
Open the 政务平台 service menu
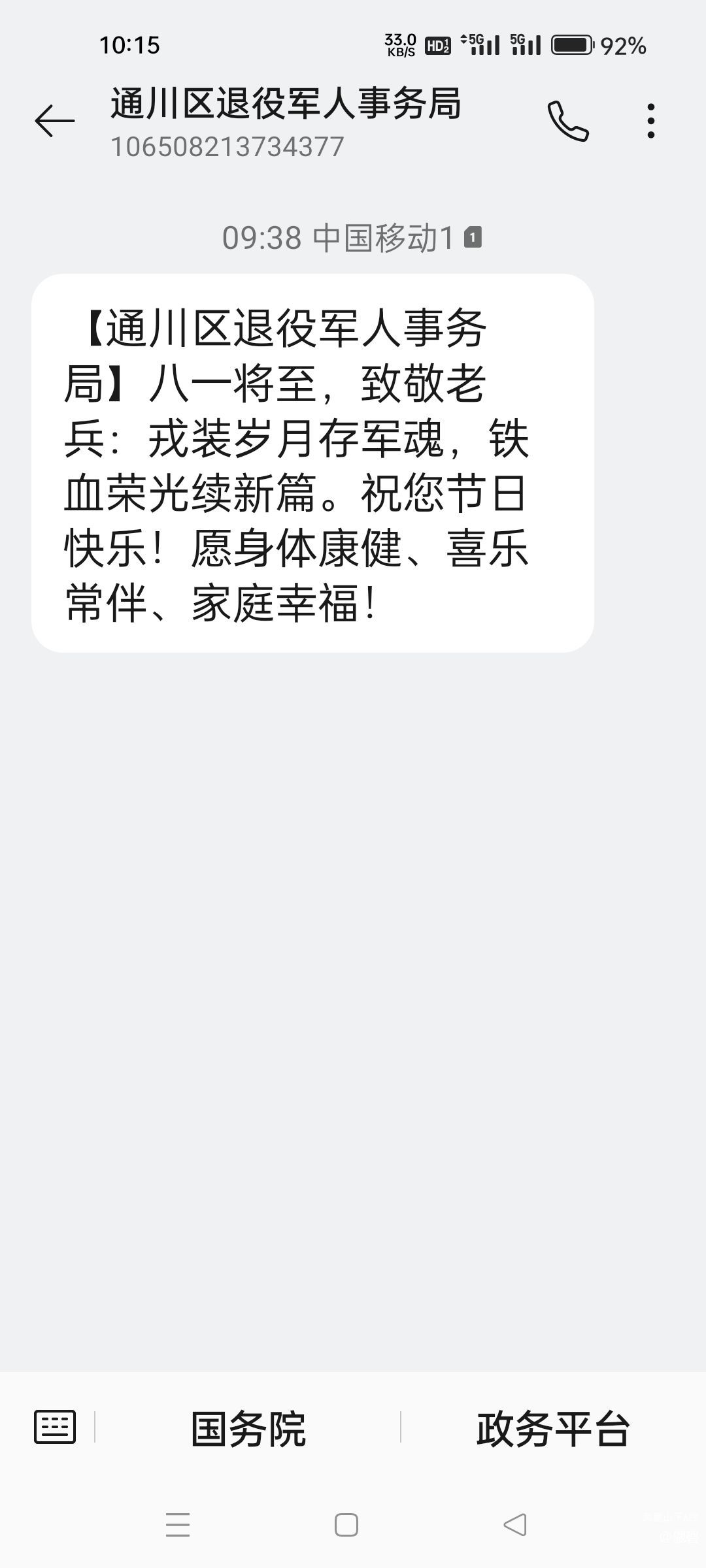[x=552, y=1429]
